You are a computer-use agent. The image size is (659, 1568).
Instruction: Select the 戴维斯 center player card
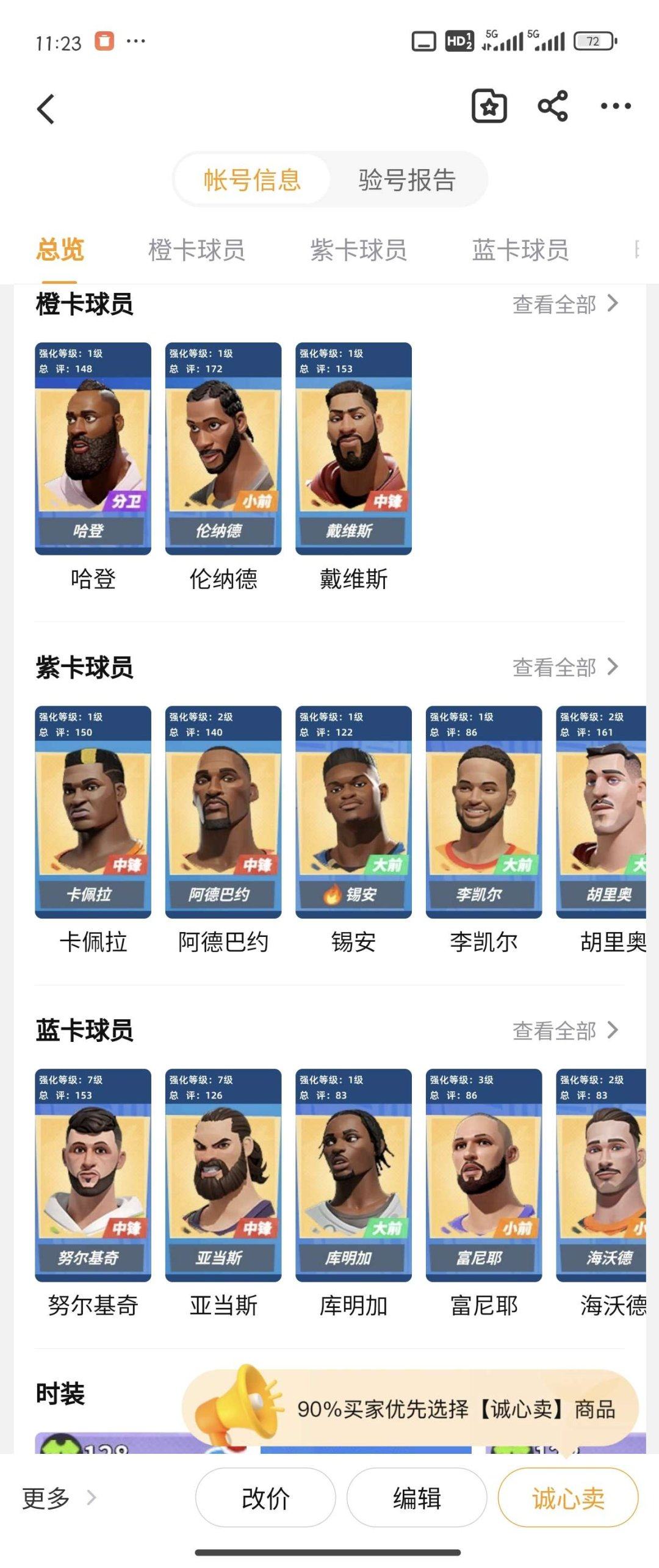[x=353, y=449]
